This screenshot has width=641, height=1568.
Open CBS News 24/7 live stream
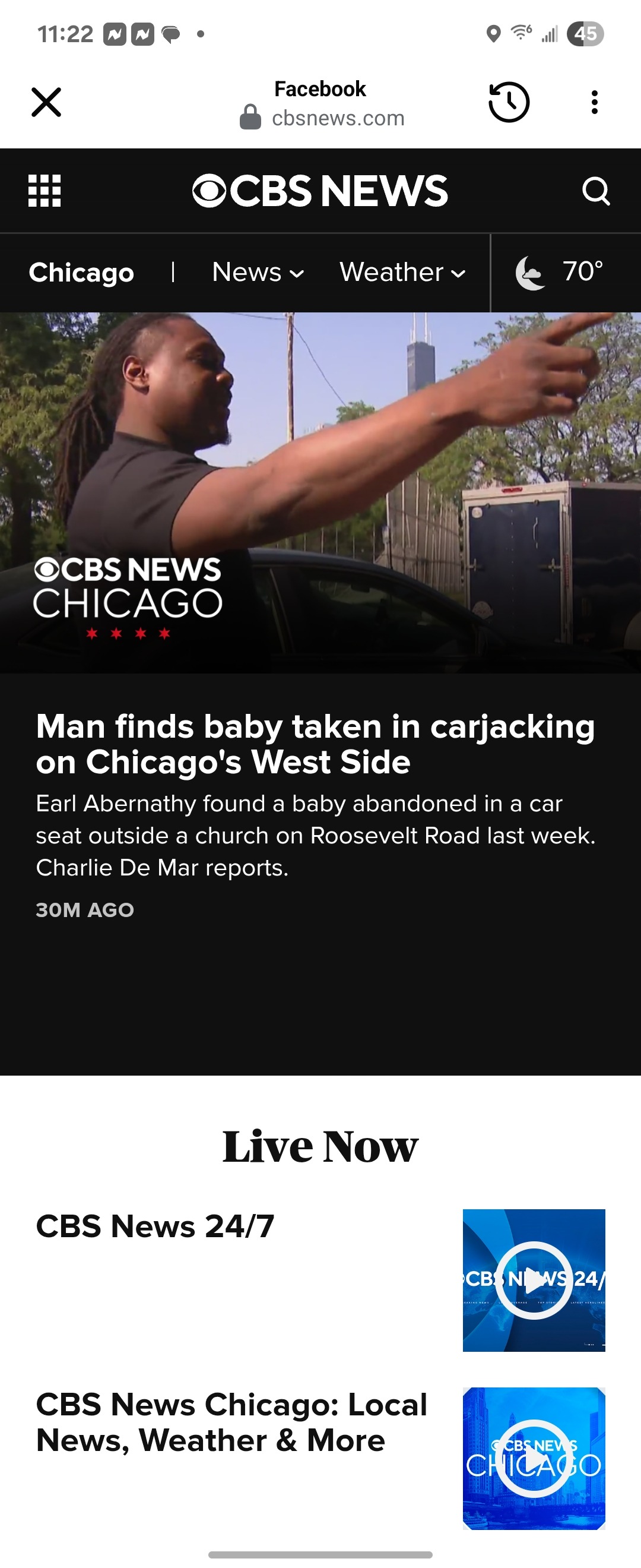coord(155,1226)
